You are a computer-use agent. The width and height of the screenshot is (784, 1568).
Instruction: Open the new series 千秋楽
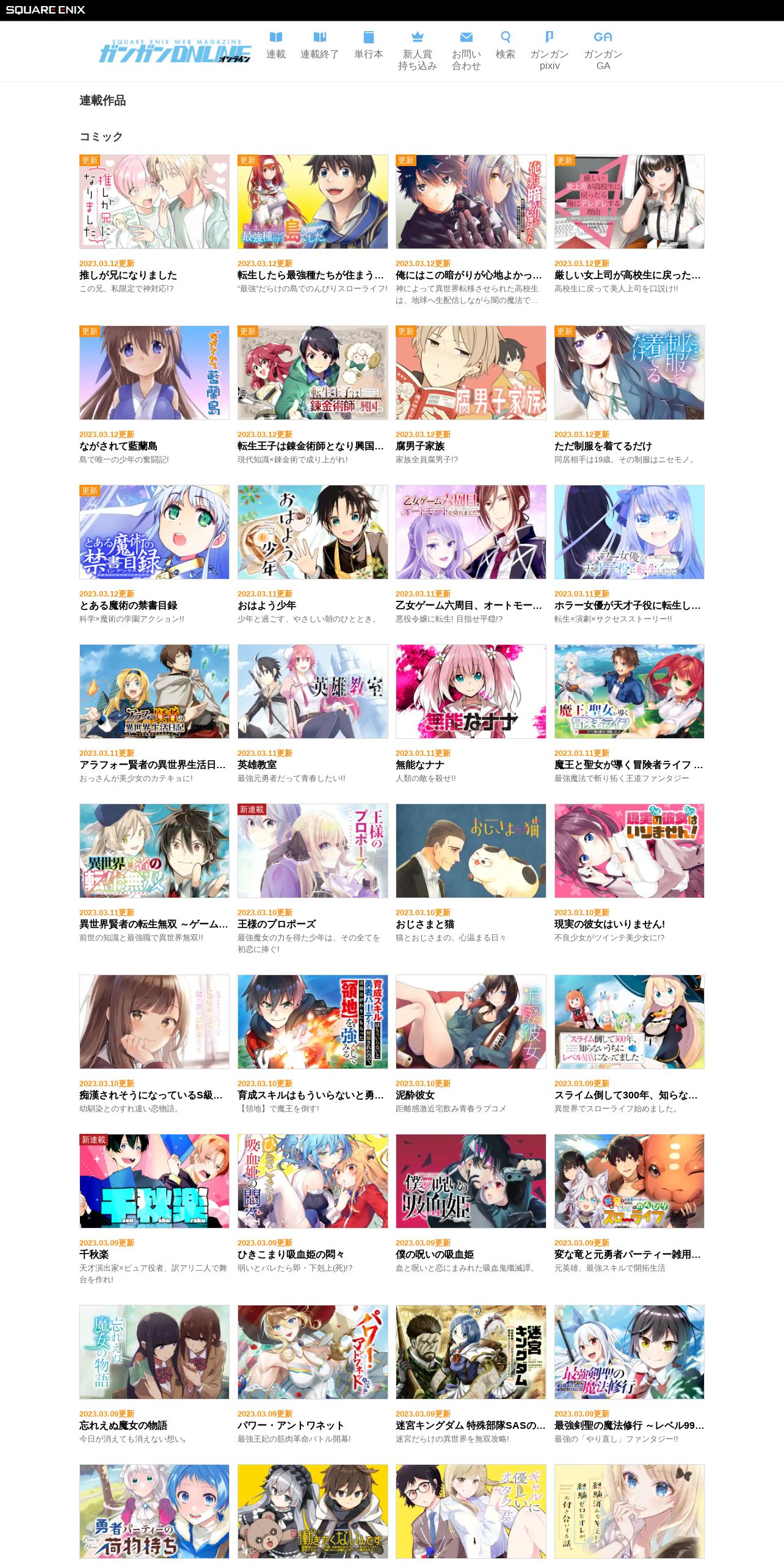click(154, 1181)
